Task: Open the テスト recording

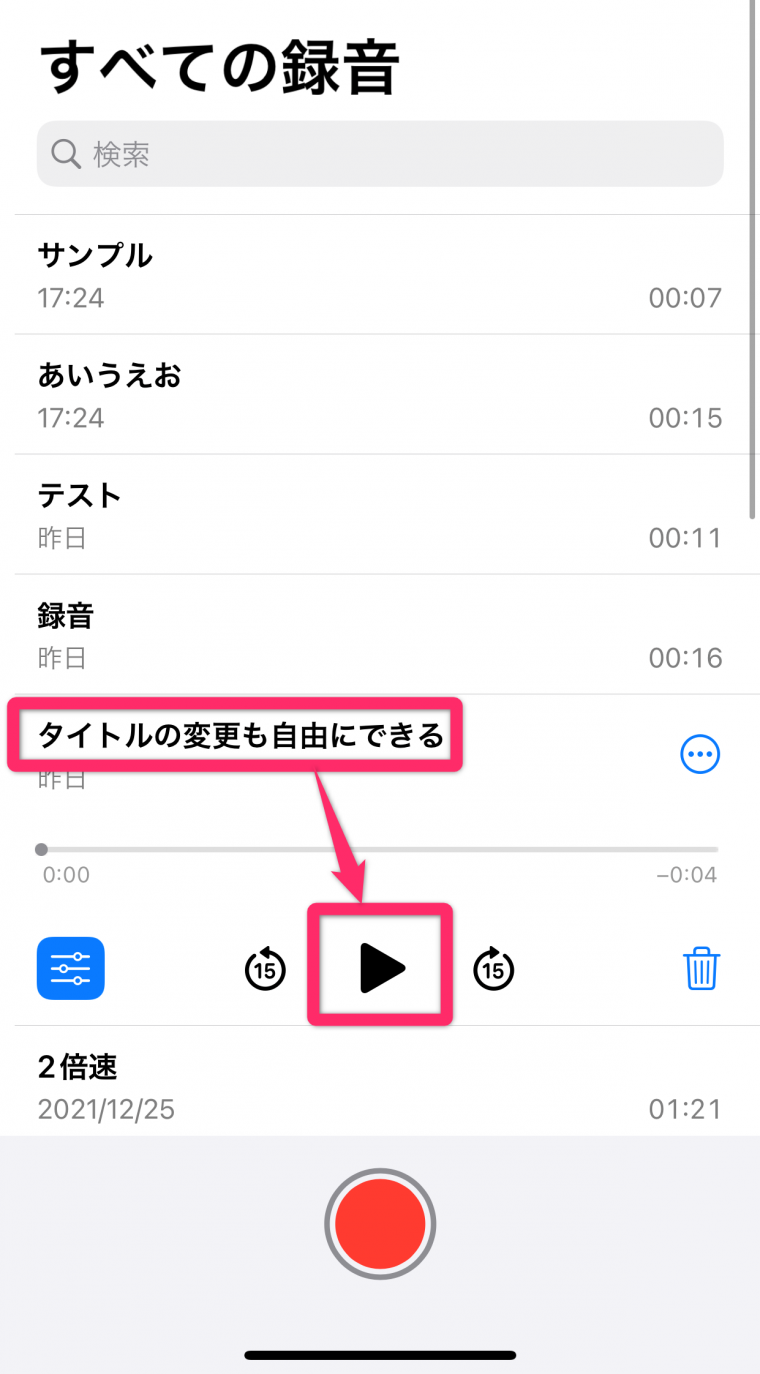Action: pyautogui.click(x=380, y=514)
